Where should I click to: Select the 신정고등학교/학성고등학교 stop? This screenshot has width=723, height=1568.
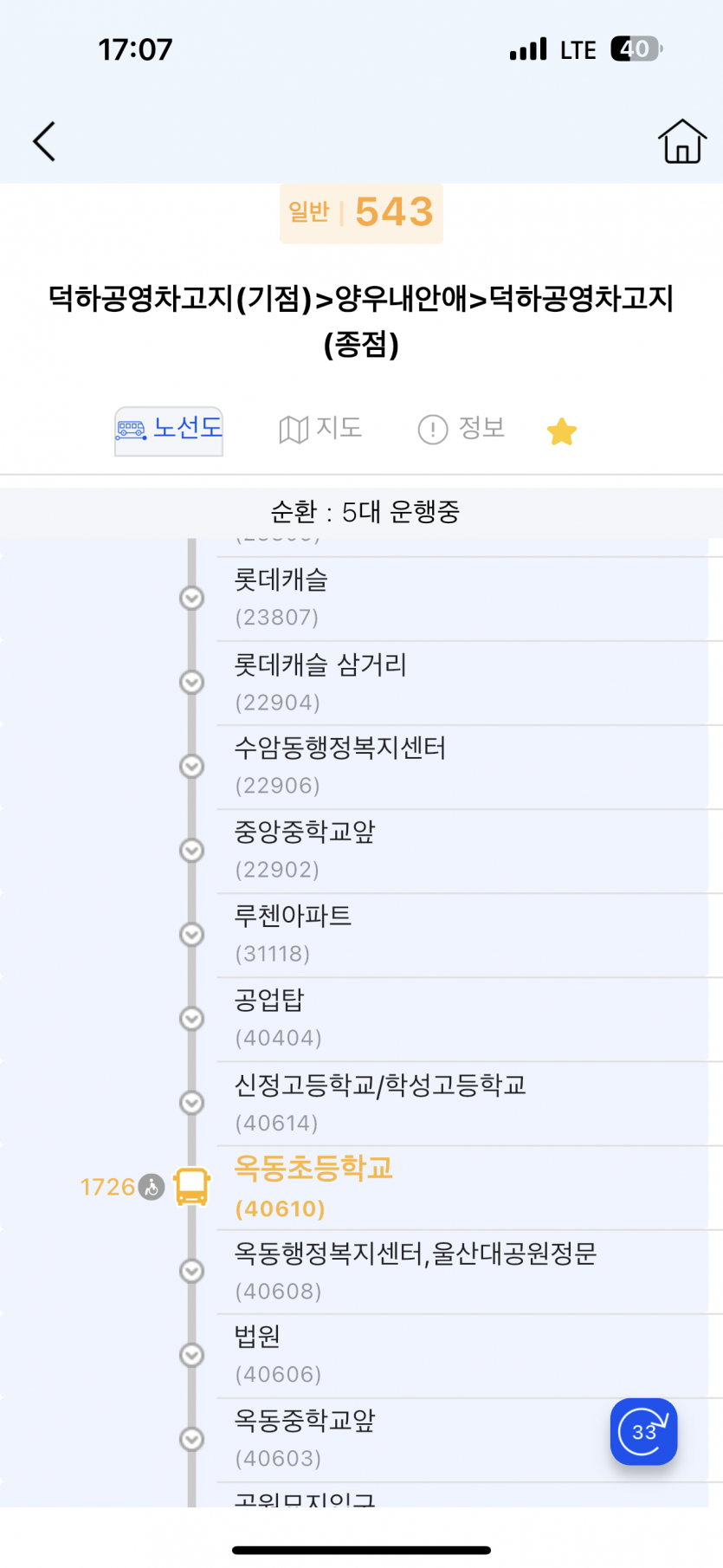(x=469, y=1104)
